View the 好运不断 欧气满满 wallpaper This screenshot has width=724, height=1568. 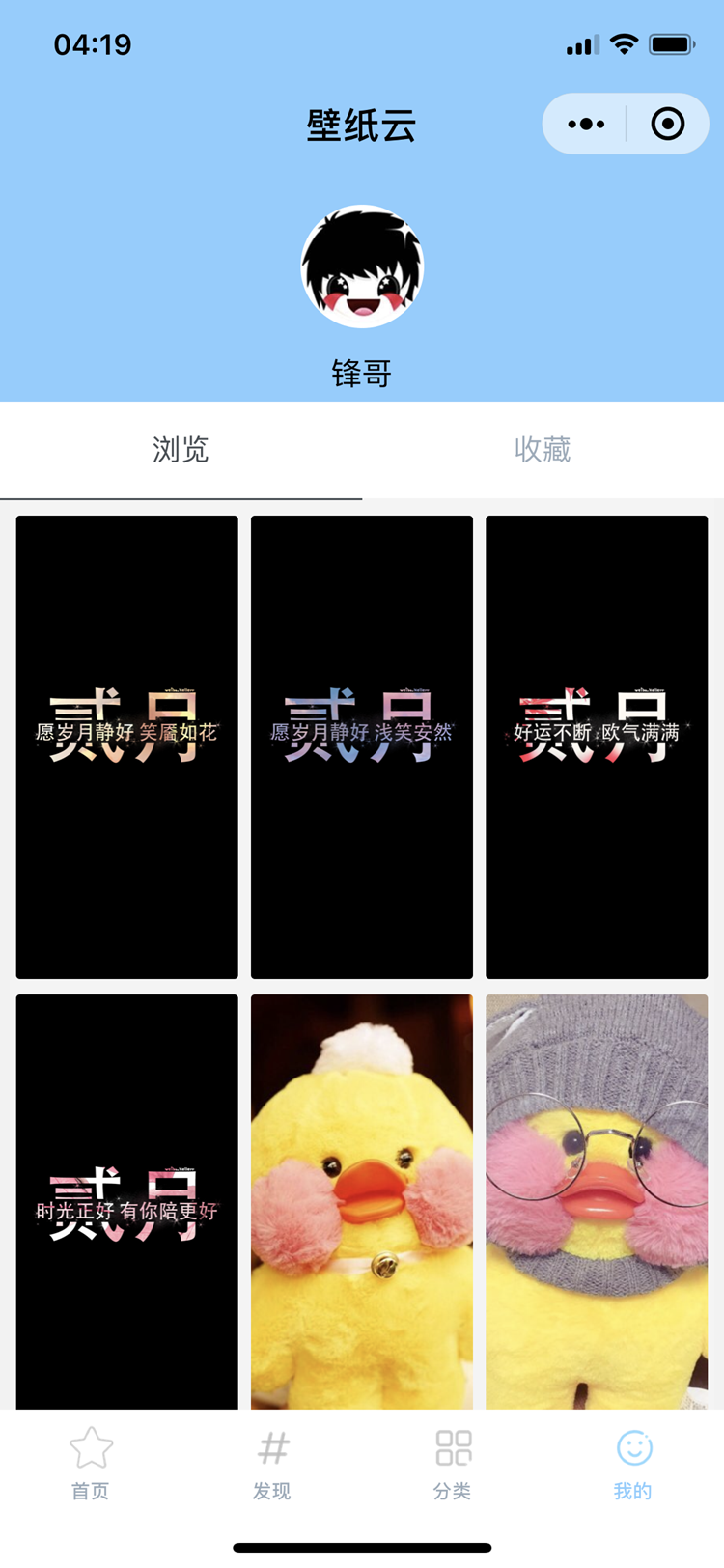[x=597, y=747]
